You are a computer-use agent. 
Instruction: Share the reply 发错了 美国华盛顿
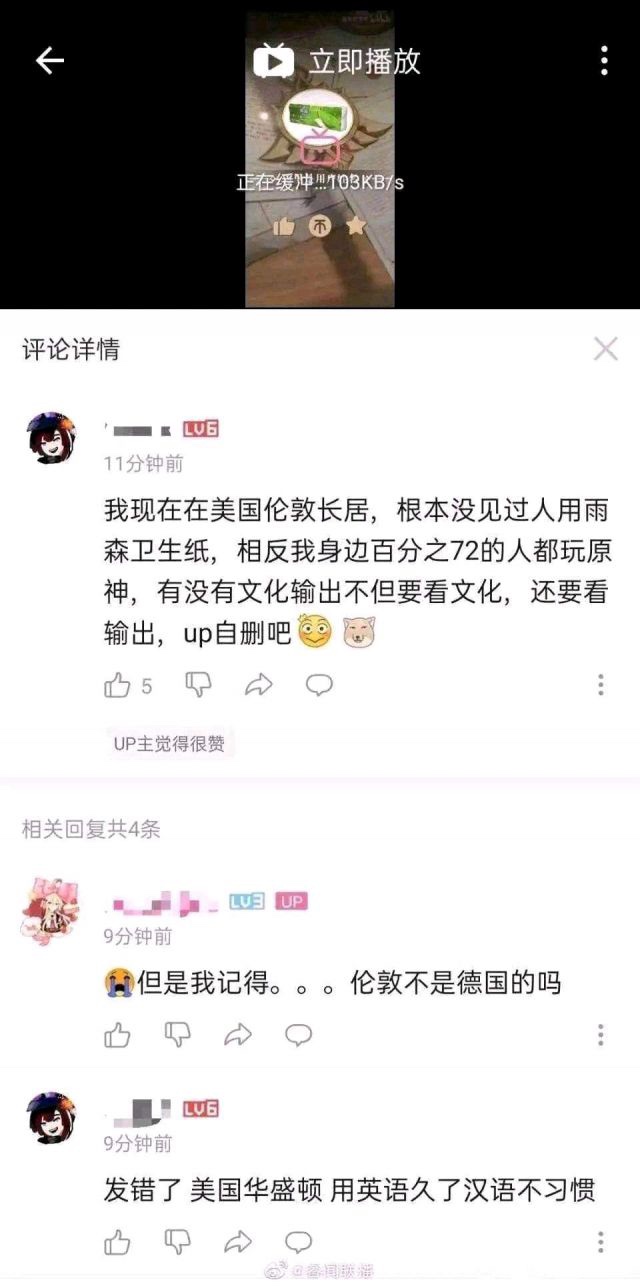point(238,1243)
